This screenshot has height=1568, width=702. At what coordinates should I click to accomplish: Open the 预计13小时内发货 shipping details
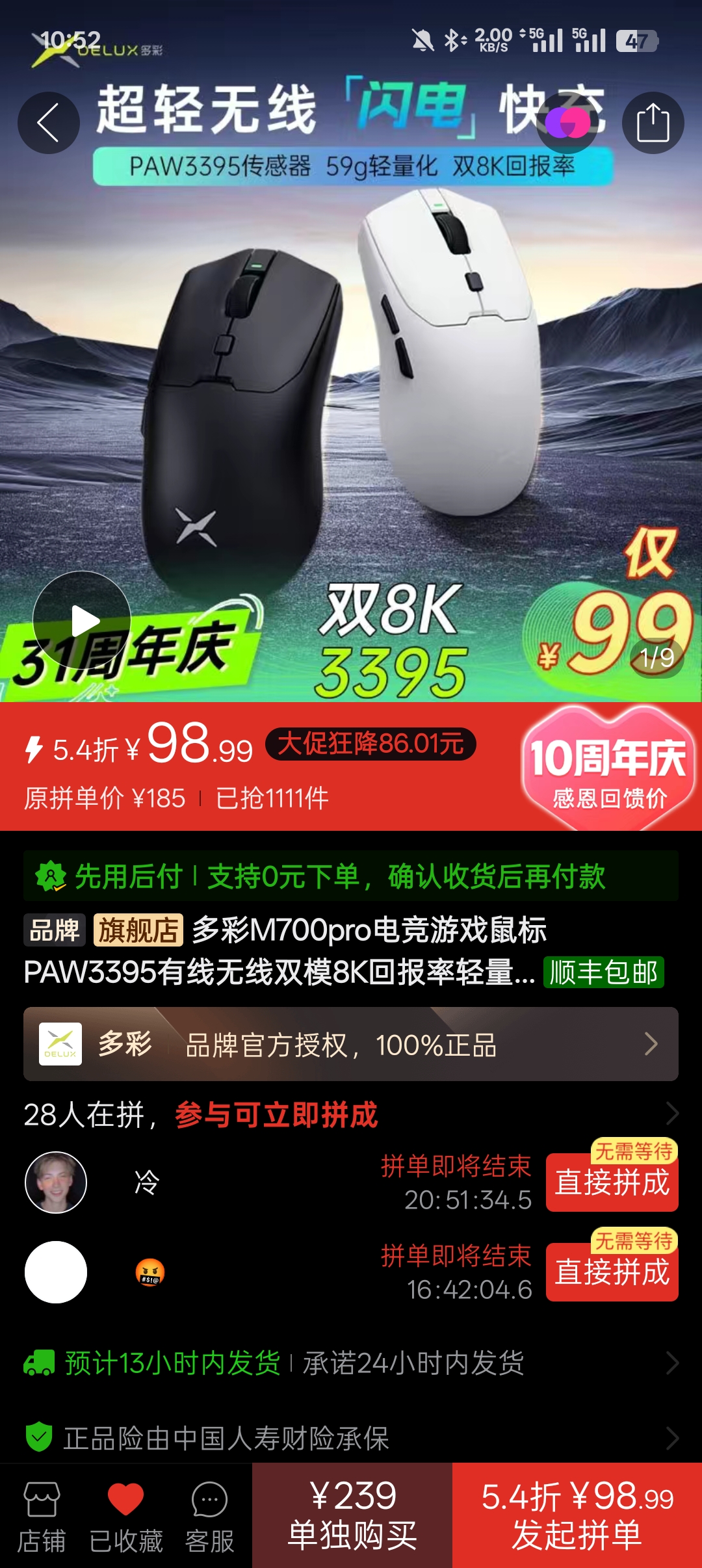click(x=351, y=1363)
